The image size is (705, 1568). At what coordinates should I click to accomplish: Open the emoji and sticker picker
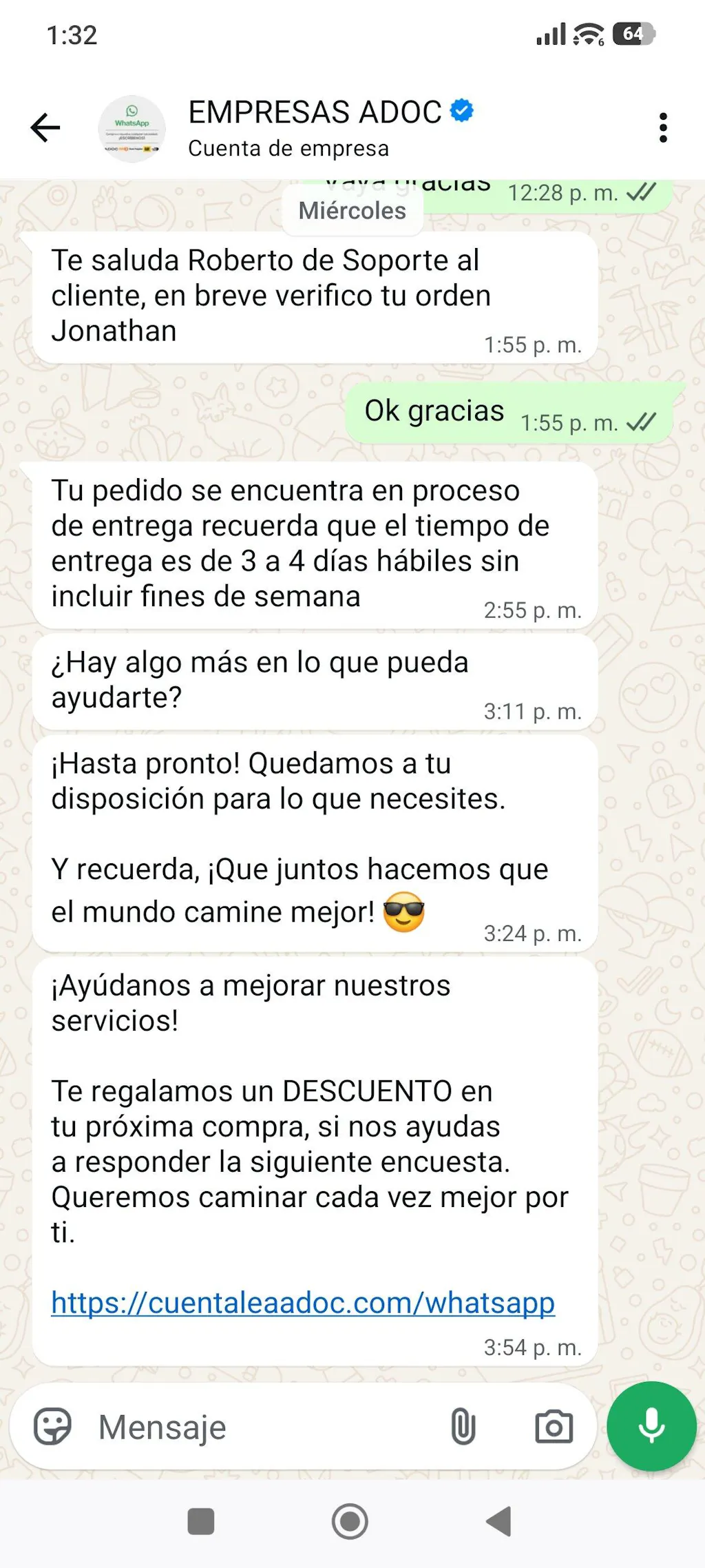[53, 1426]
